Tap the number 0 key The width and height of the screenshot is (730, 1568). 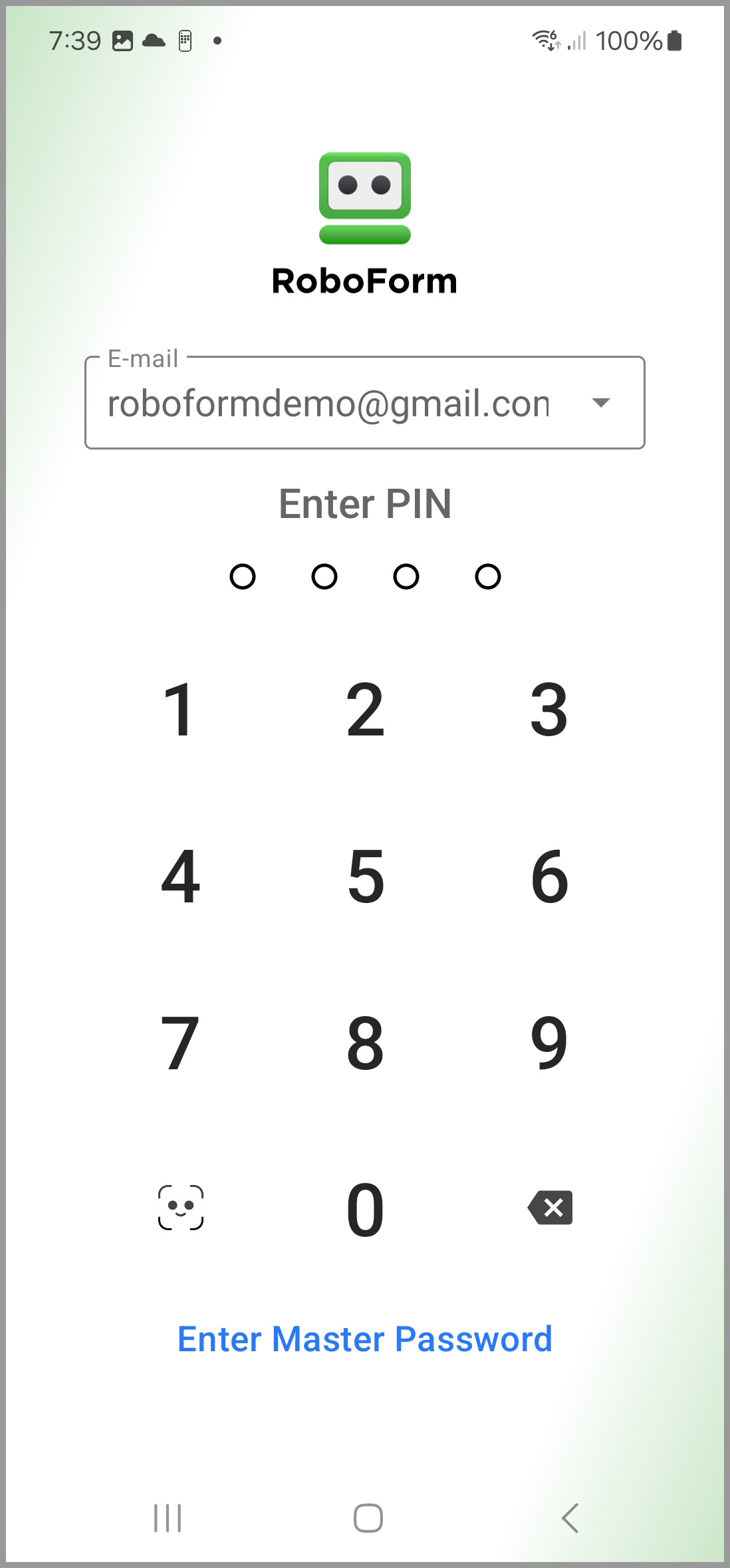click(x=365, y=1209)
